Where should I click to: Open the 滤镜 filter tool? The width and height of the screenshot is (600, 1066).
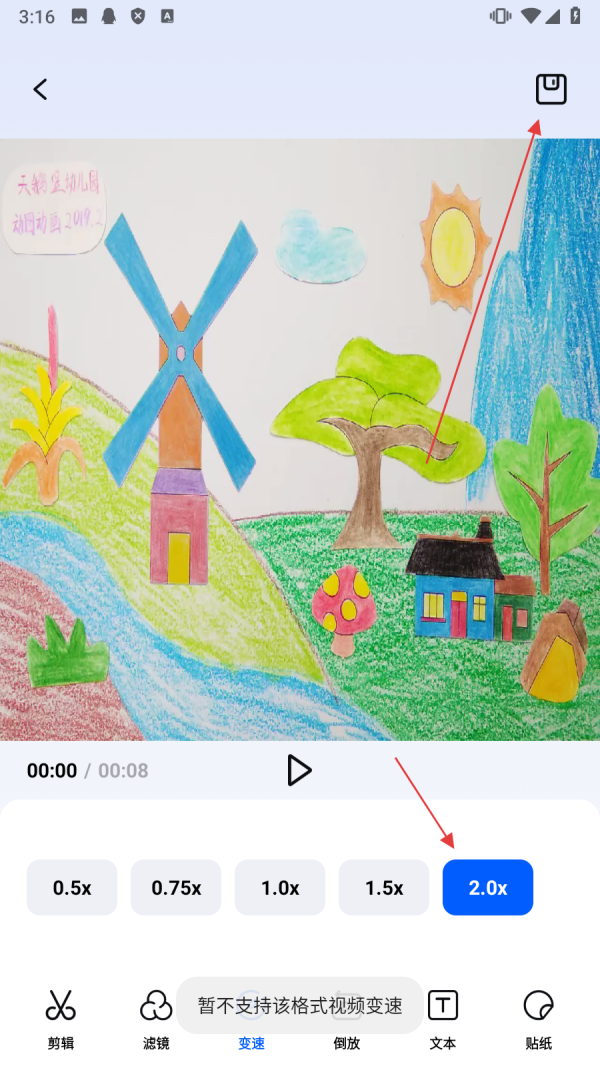pos(155,1018)
